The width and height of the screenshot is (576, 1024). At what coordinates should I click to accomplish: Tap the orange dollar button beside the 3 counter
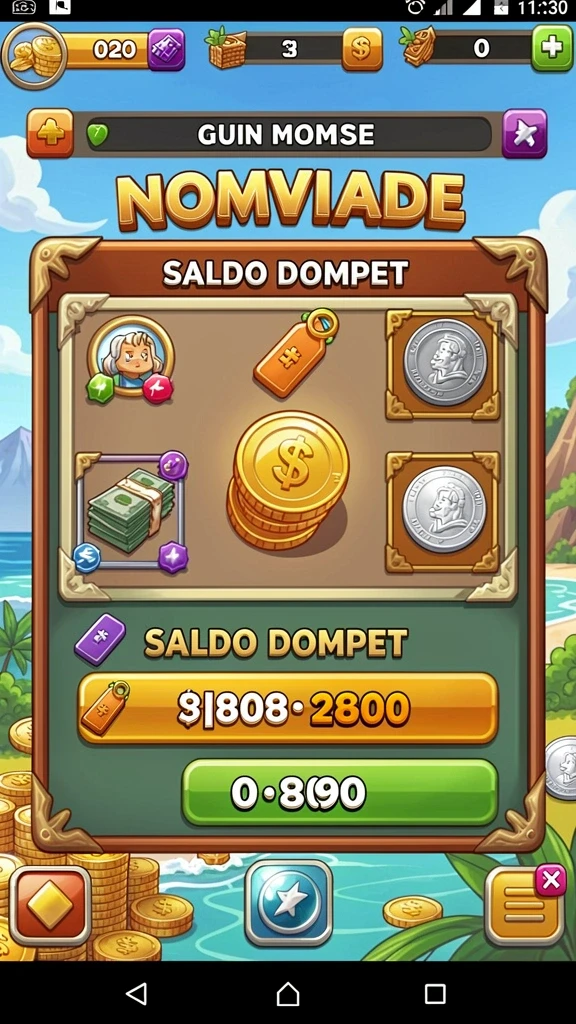tap(362, 49)
